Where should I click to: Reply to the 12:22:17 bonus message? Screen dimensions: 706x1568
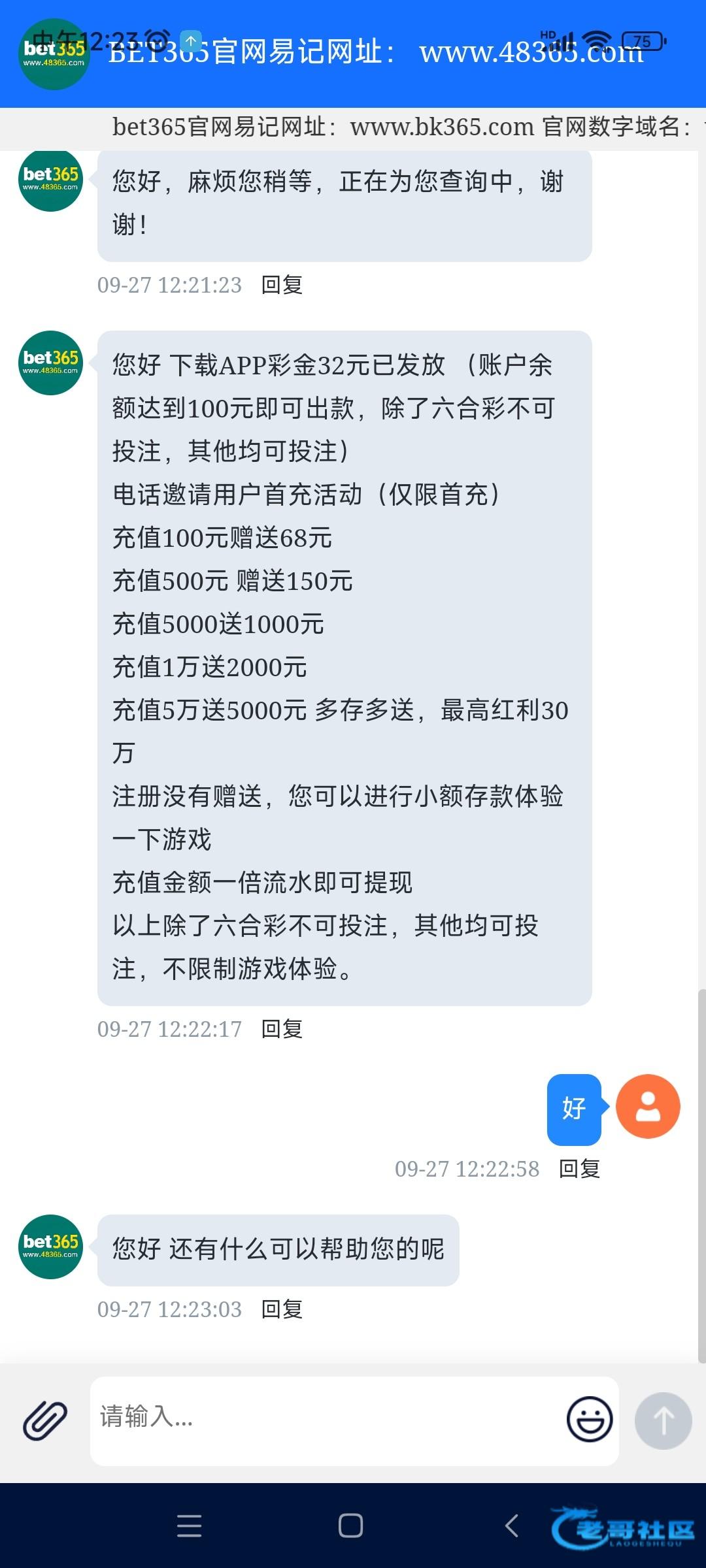(282, 1029)
